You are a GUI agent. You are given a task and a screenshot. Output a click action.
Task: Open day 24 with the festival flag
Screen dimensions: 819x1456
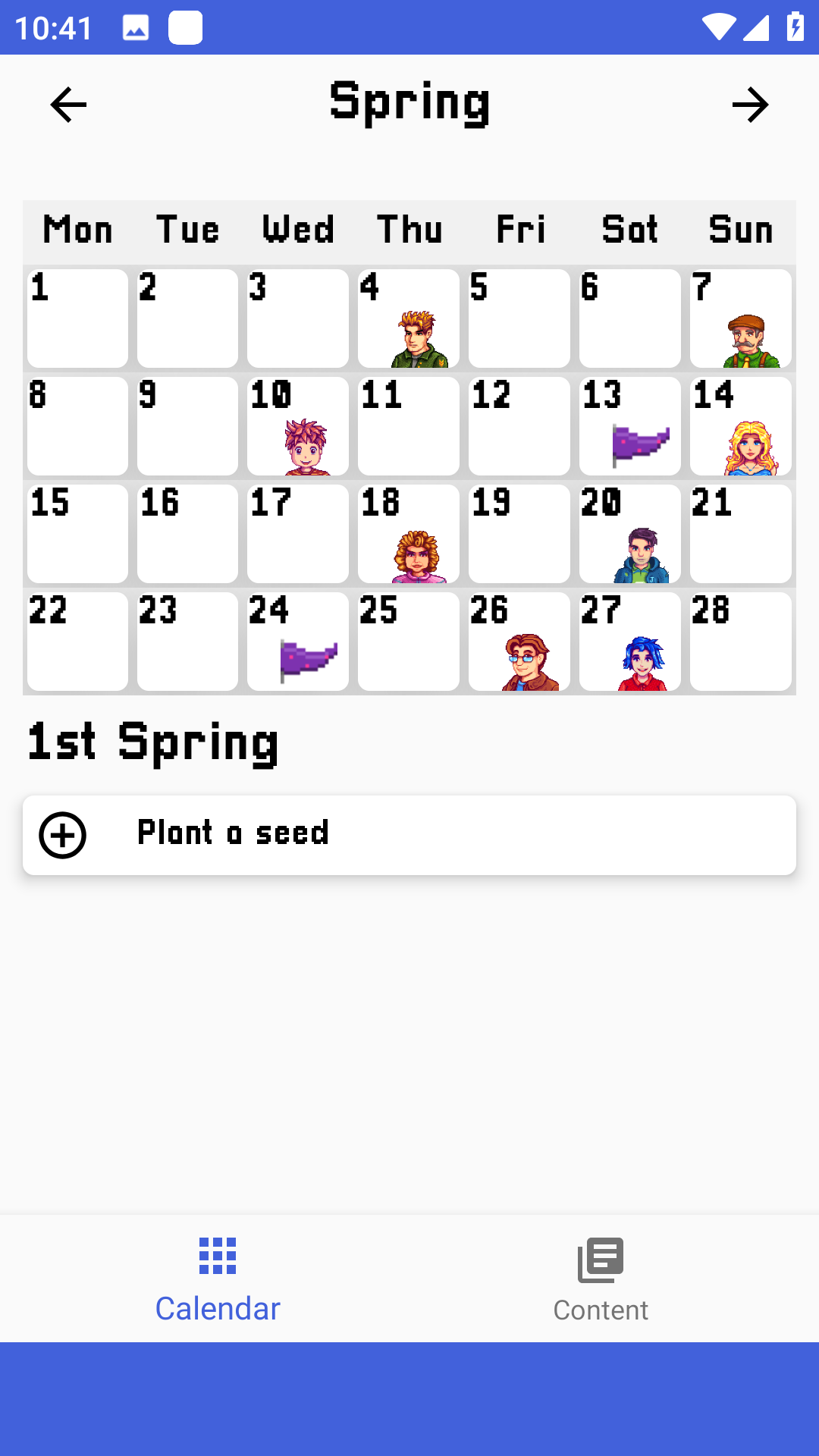(x=298, y=642)
